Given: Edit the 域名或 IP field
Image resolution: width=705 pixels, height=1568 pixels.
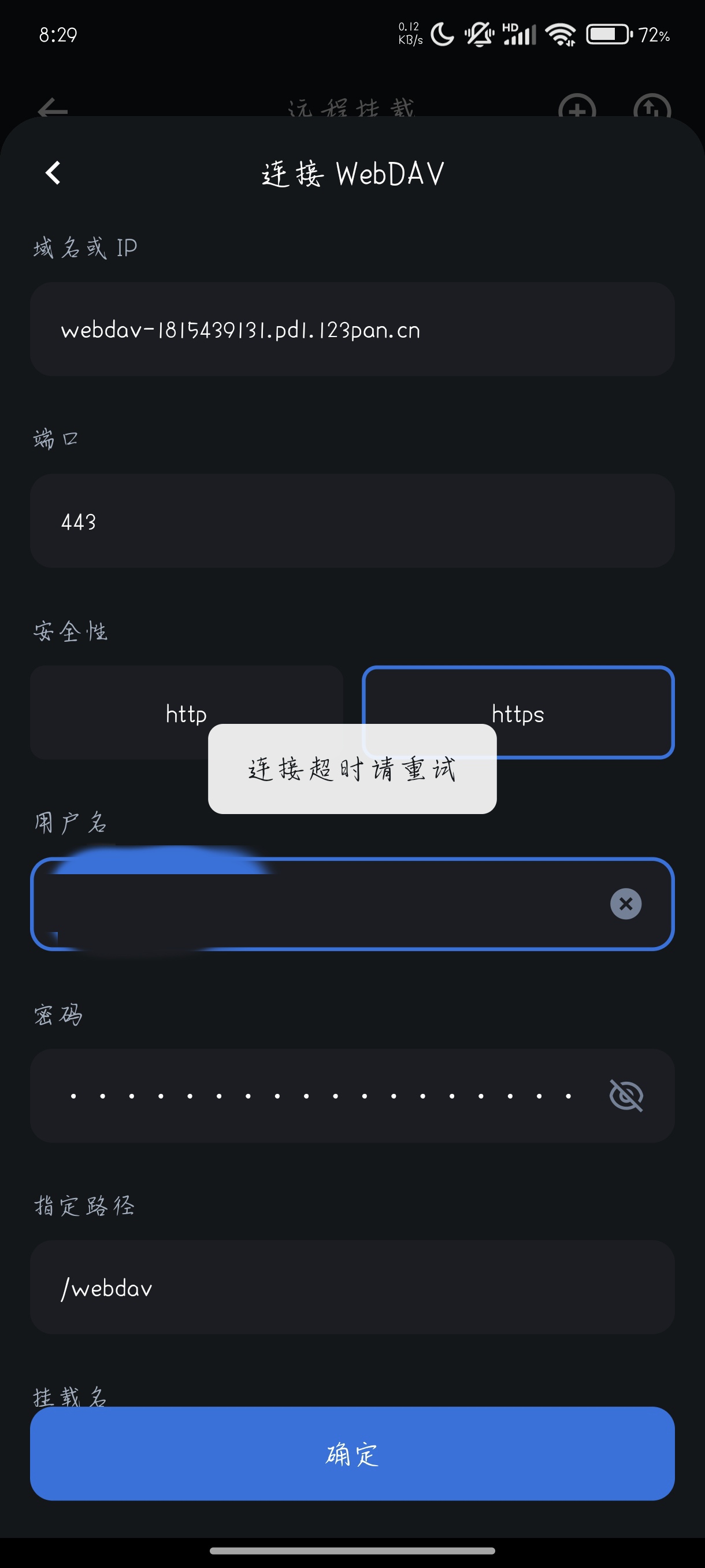Looking at the screenshot, I should tap(351, 330).
